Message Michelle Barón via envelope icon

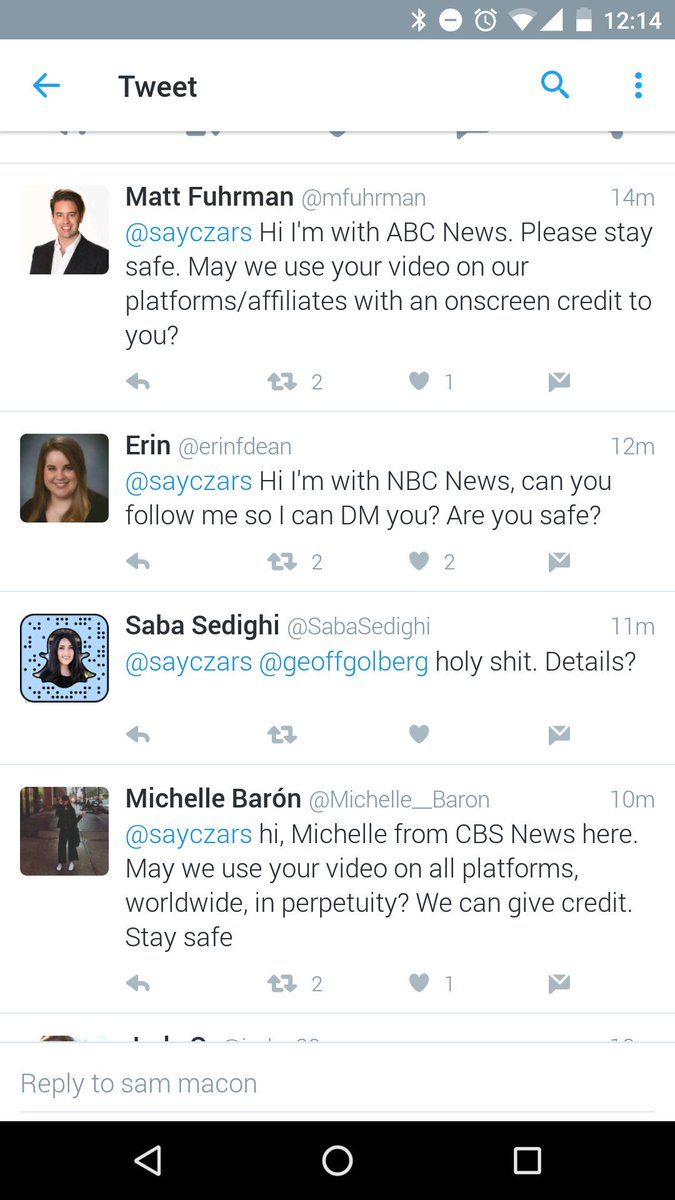tap(559, 984)
